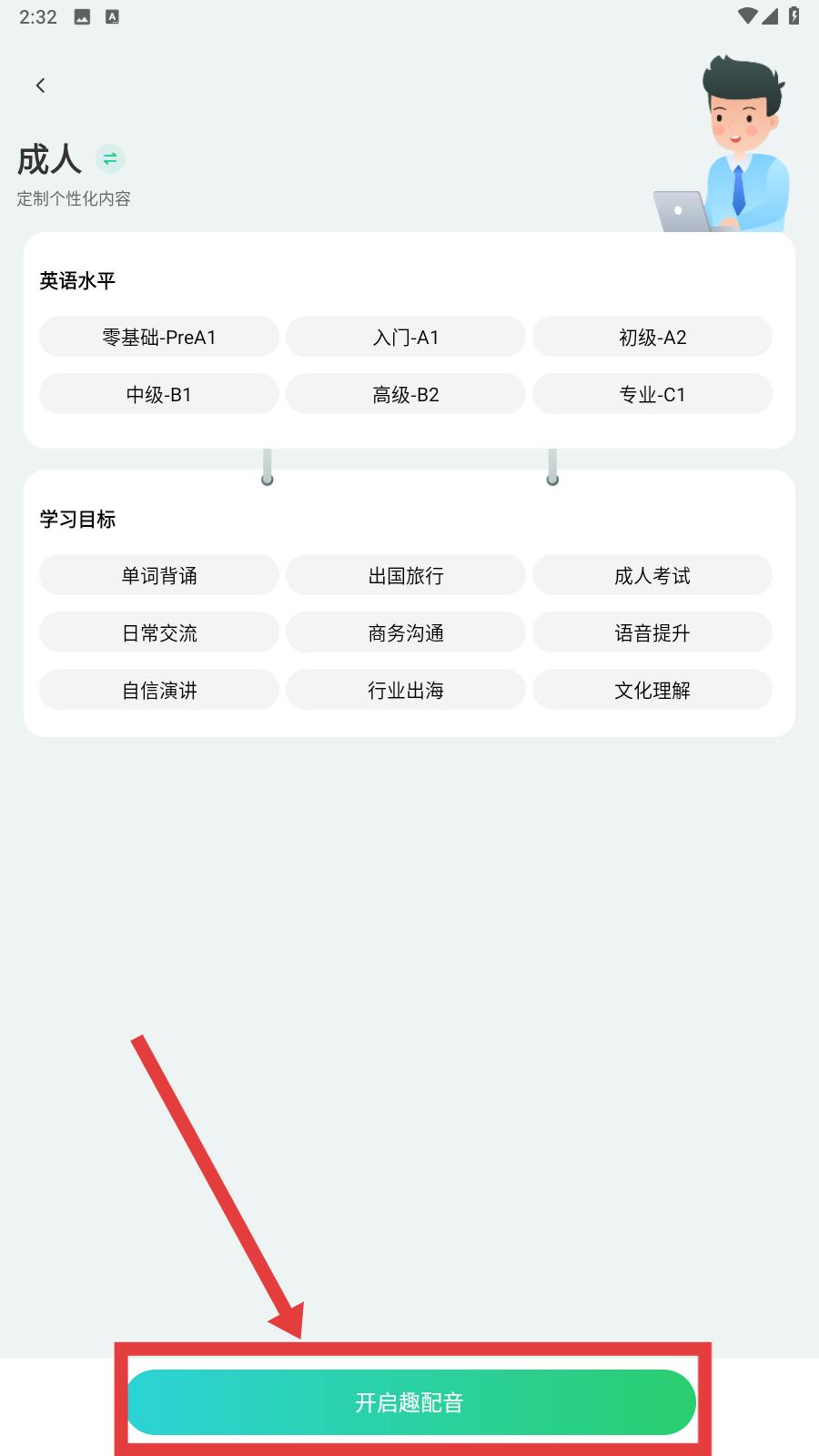Choose the 高级-B2 level chip

tap(406, 394)
